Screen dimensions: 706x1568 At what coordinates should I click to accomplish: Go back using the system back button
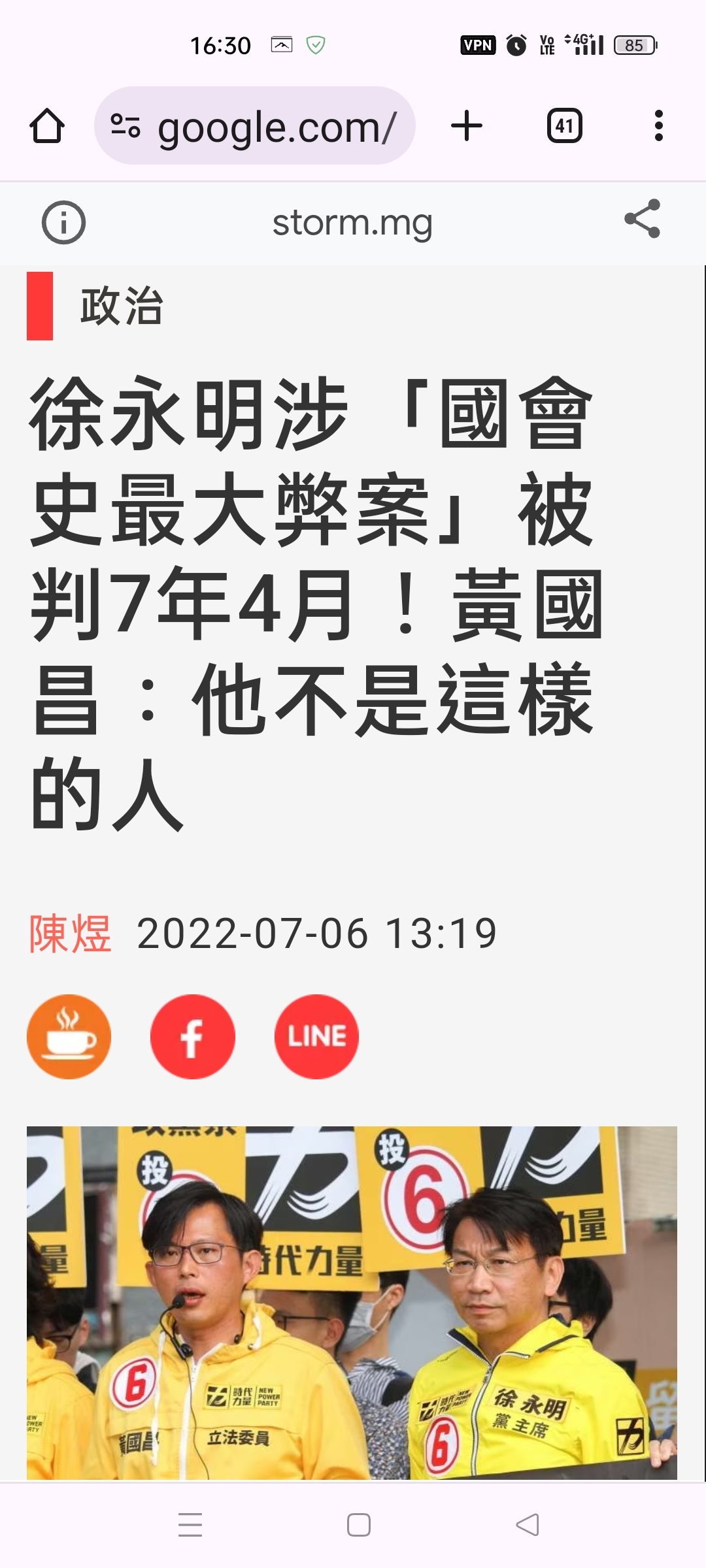(x=527, y=1525)
